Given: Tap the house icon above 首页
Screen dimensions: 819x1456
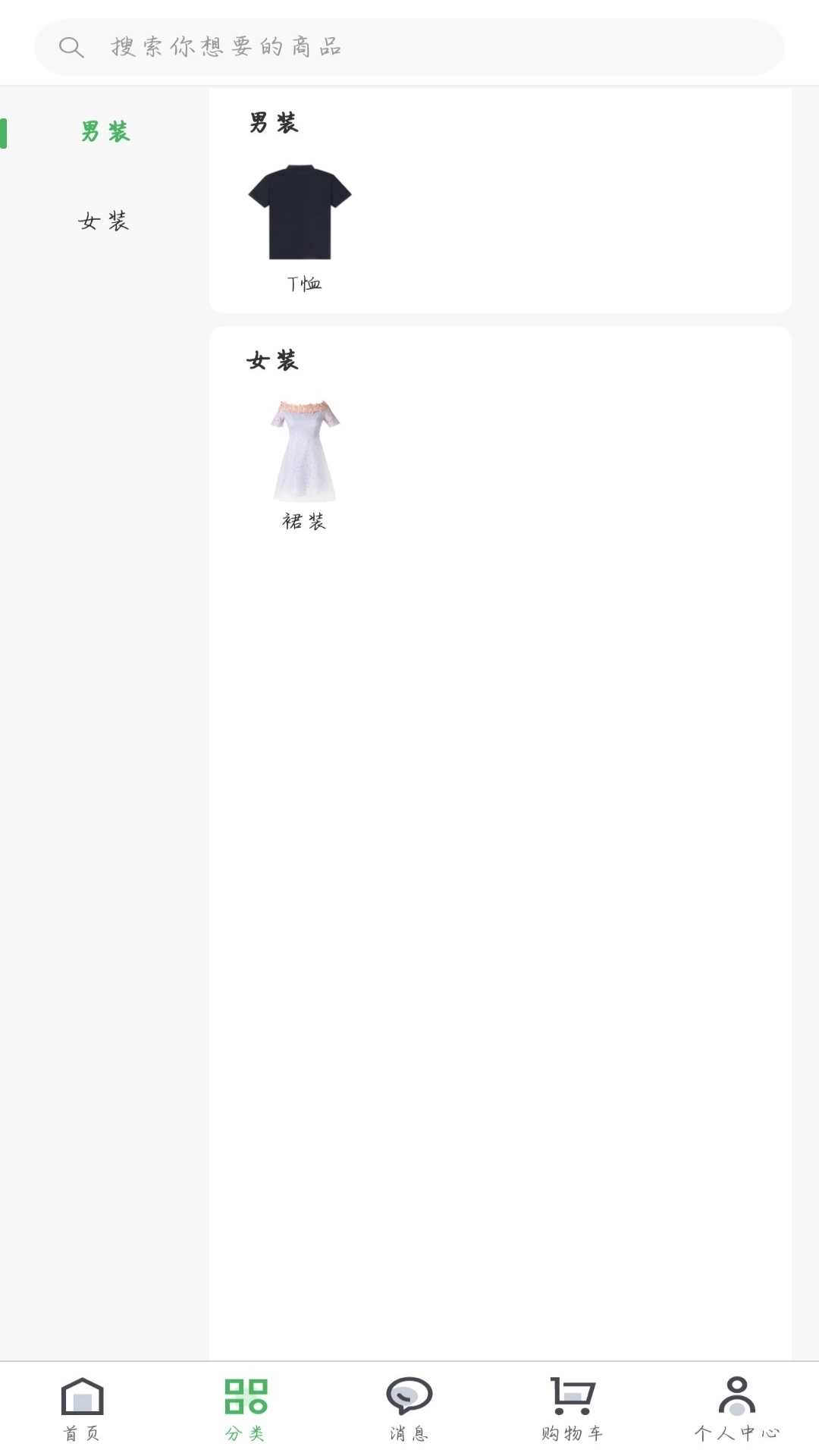Looking at the screenshot, I should coord(82,1395).
